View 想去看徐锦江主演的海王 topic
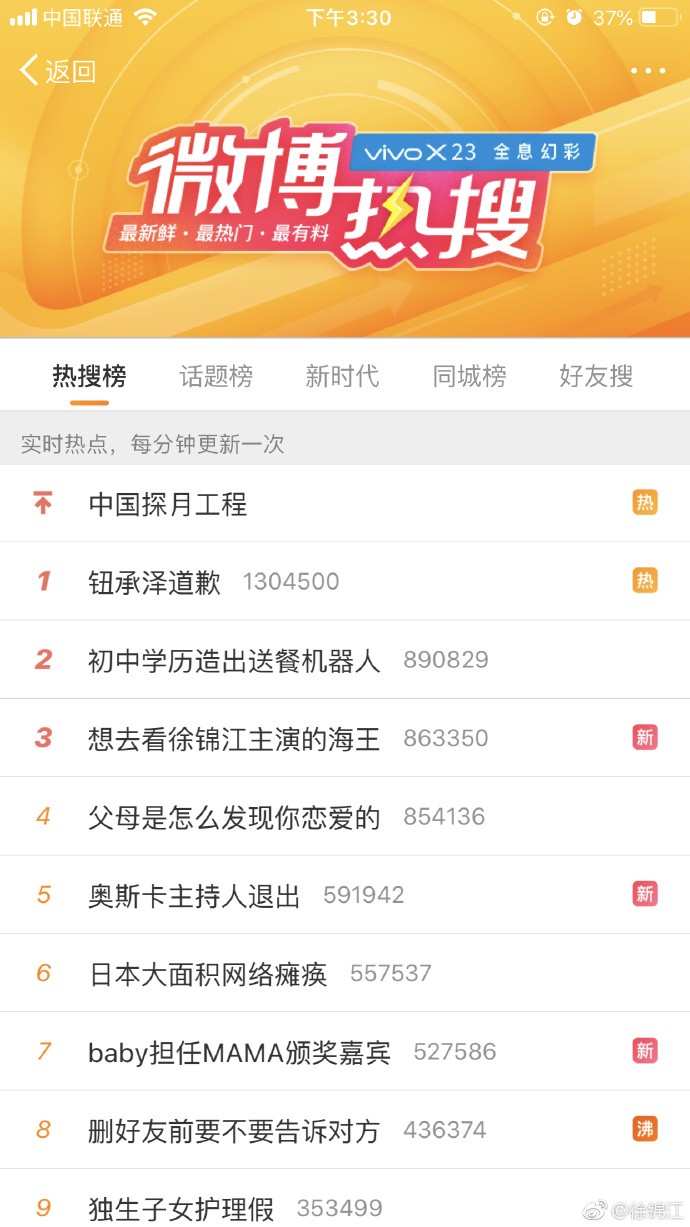This screenshot has width=690, height=1227. [234, 738]
